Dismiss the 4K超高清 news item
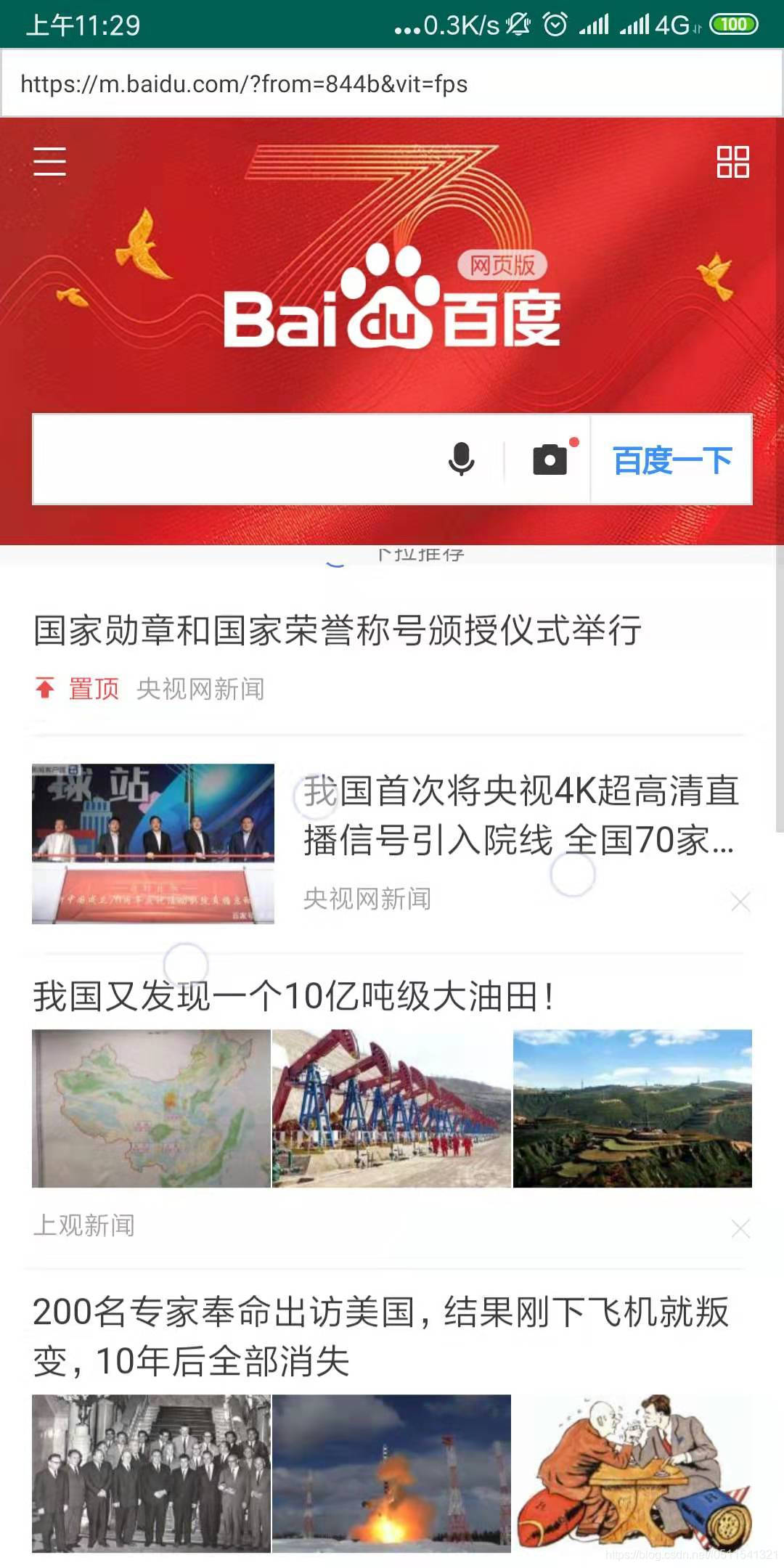 click(740, 902)
